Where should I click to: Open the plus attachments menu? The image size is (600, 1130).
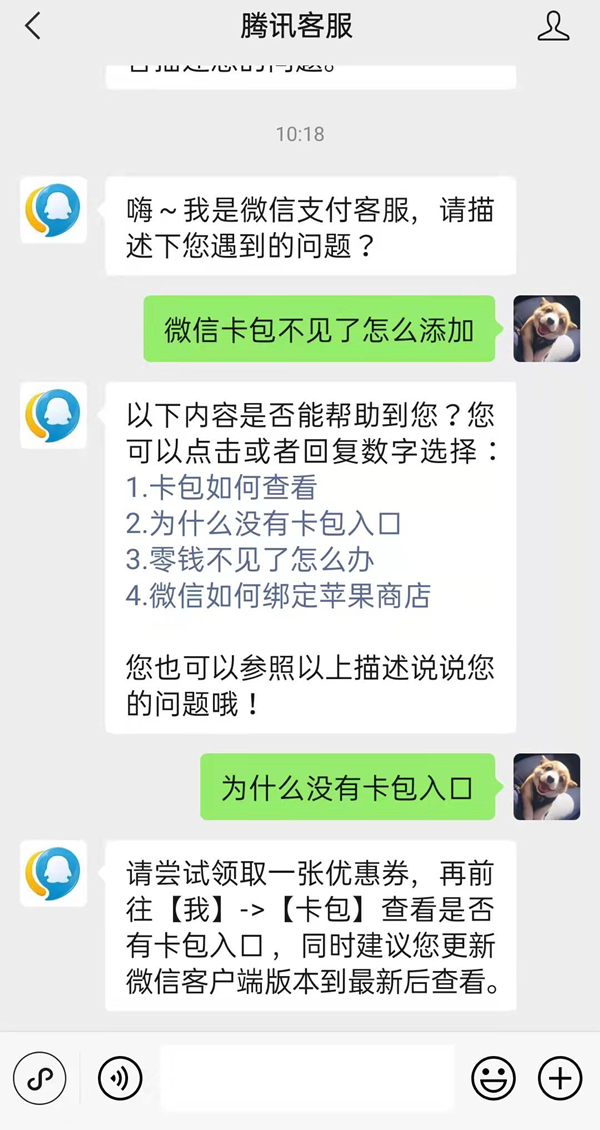coord(560,1079)
